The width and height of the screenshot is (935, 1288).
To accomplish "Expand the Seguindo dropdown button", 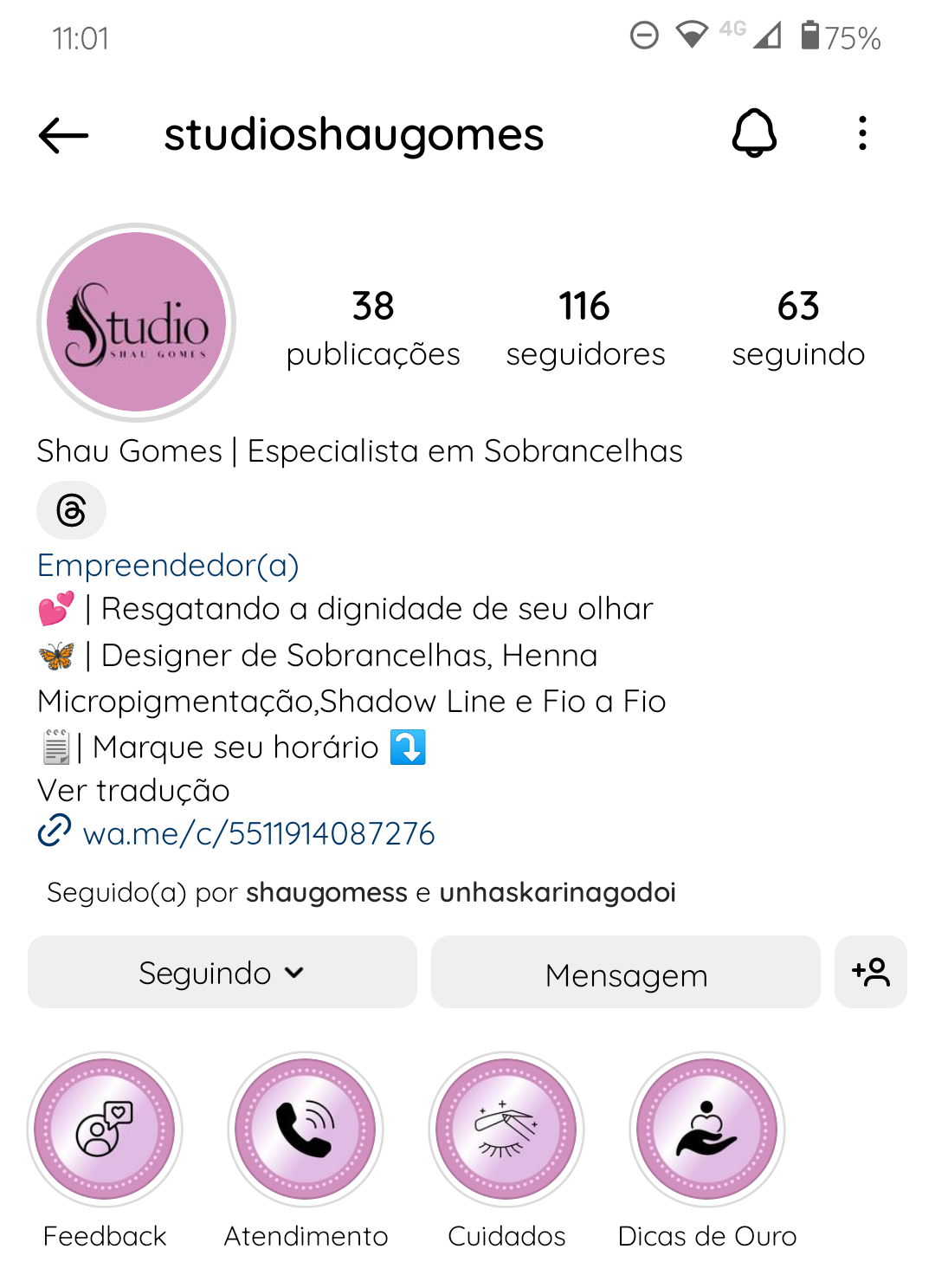I will click(222, 973).
